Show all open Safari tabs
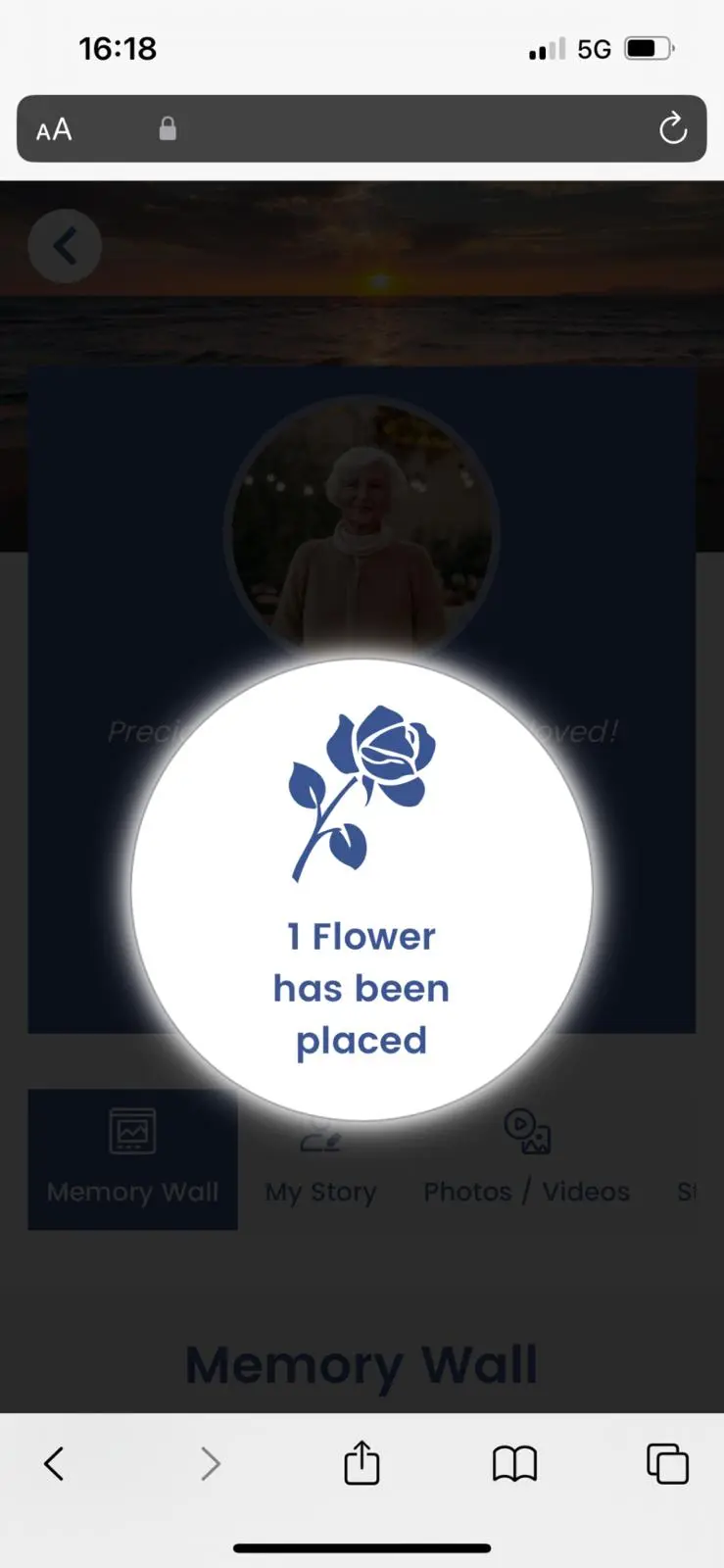Viewport: 724px width, 1568px height. (667, 1464)
